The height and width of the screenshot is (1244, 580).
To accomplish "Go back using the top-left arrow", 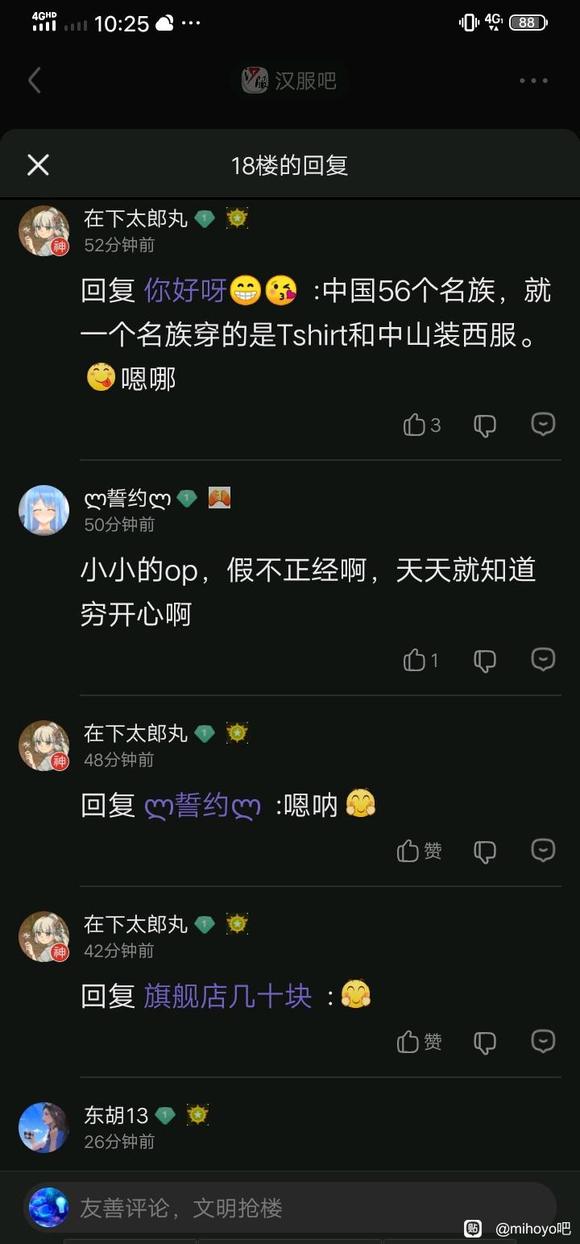I will 35,80.
